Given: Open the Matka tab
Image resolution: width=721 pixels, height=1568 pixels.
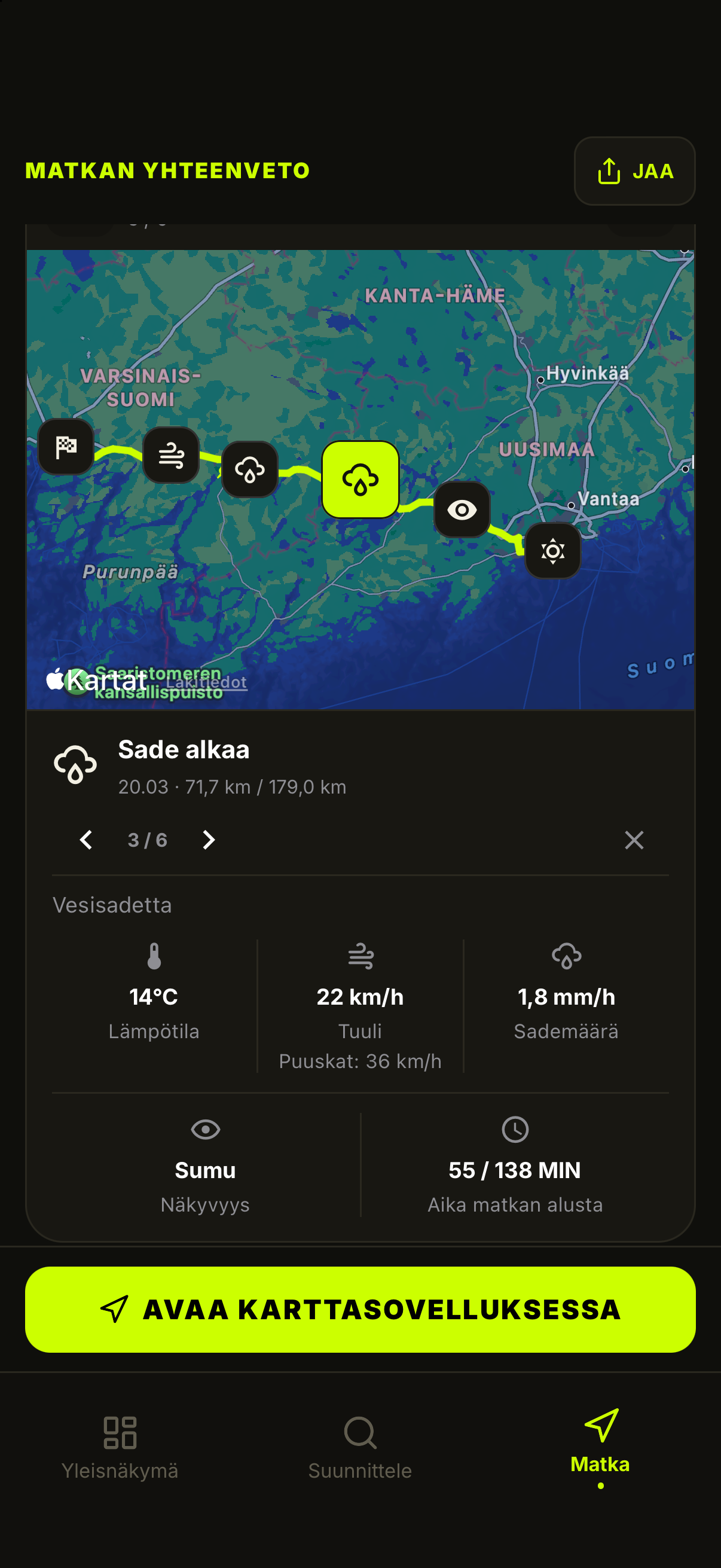Looking at the screenshot, I should pos(600,1447).
